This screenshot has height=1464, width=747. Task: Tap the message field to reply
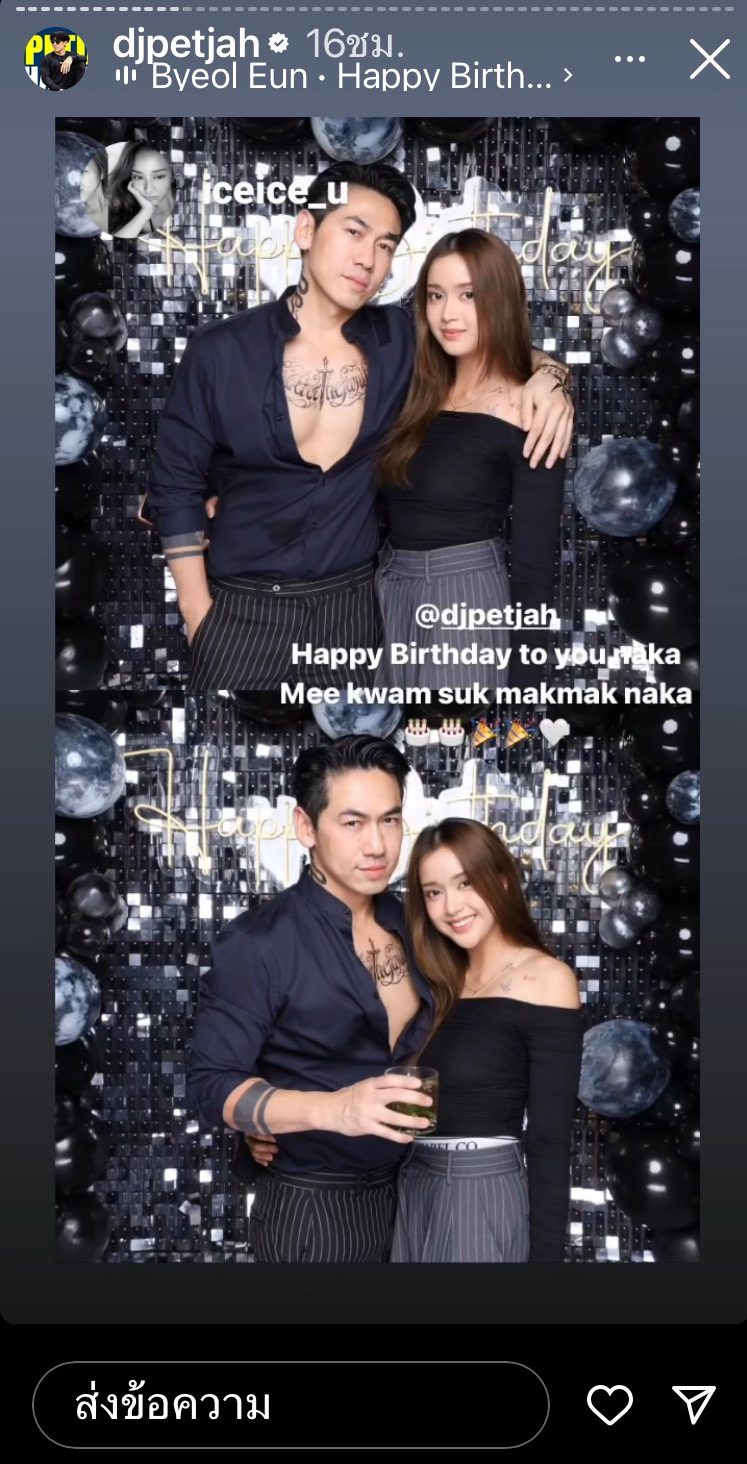point(290,1405)
